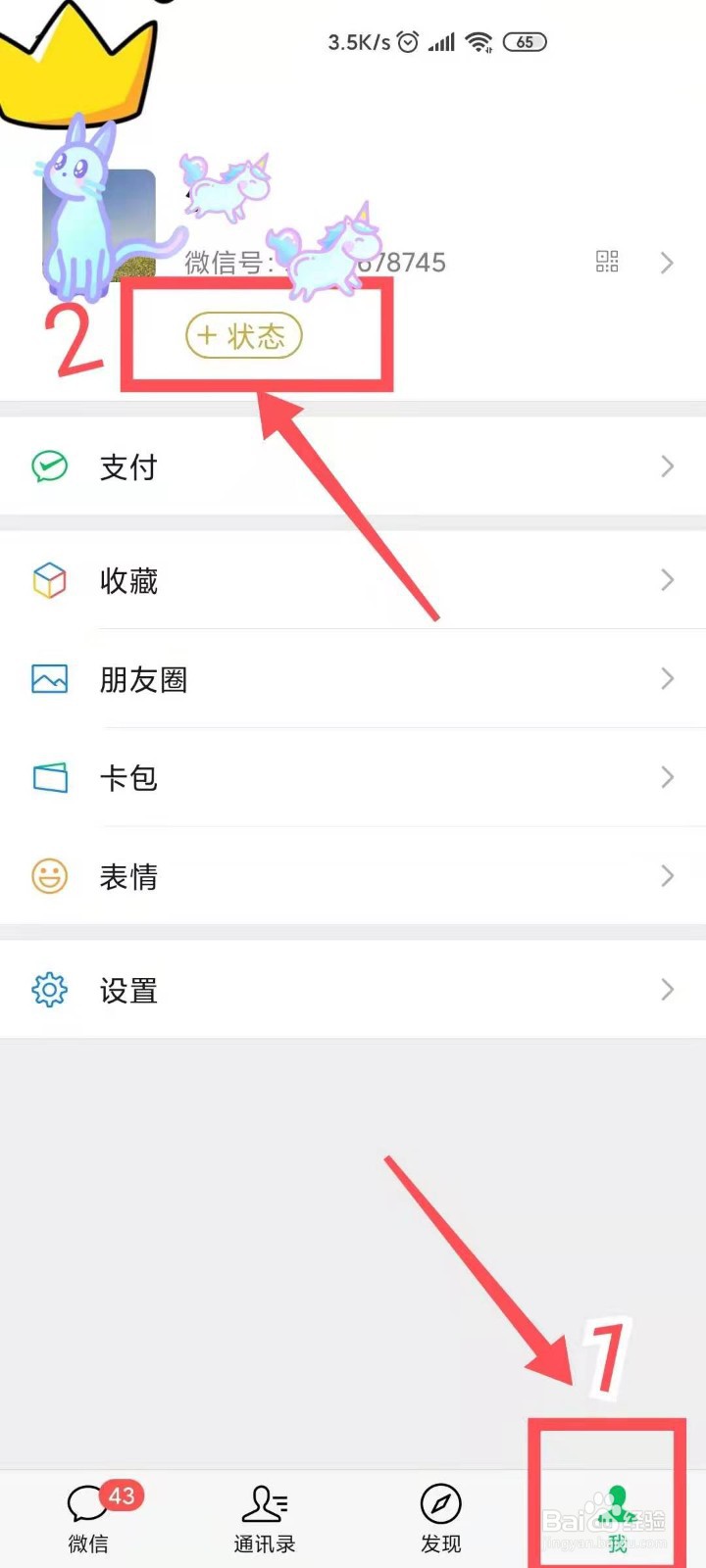Expand the 设置 row chevron
This screenshot has height=1568, width=706.
click(668, 991)
